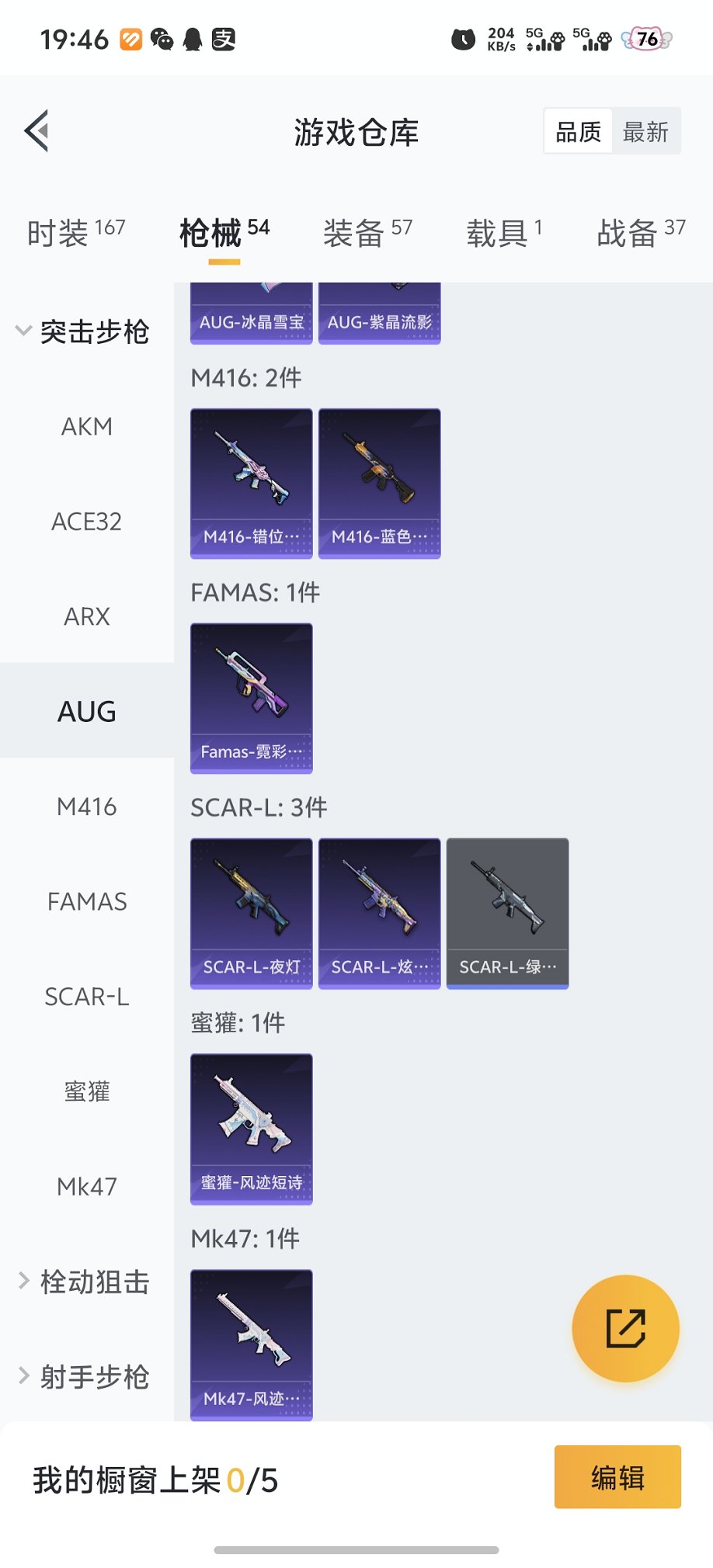Select AKM in the sidebar
Screen dimensions: 713x1568
(87, 427)
